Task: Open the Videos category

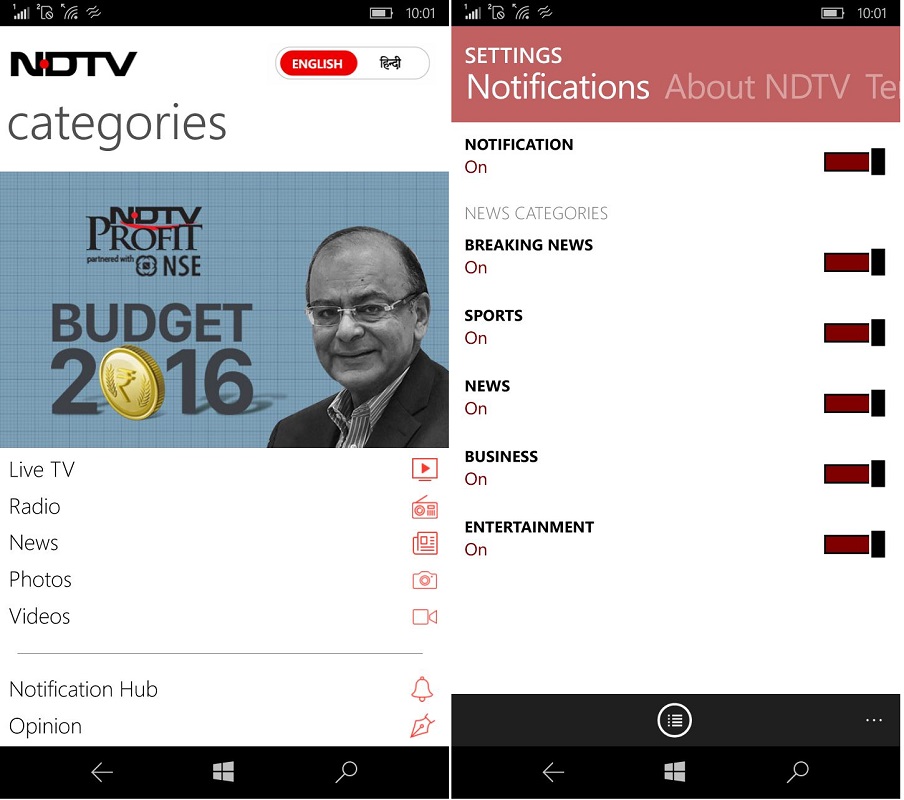Action: click(x=40, y=617)
